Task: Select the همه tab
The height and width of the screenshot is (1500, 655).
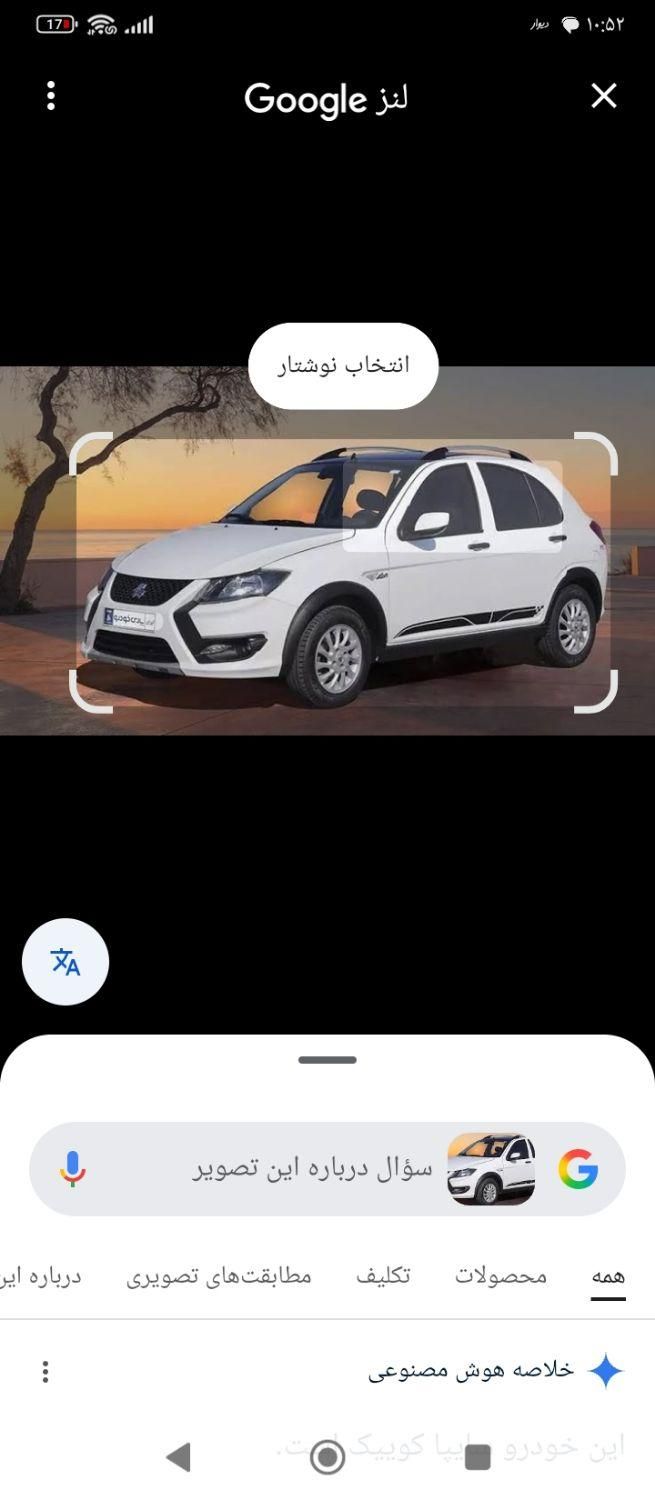Action: (608, 1276)
